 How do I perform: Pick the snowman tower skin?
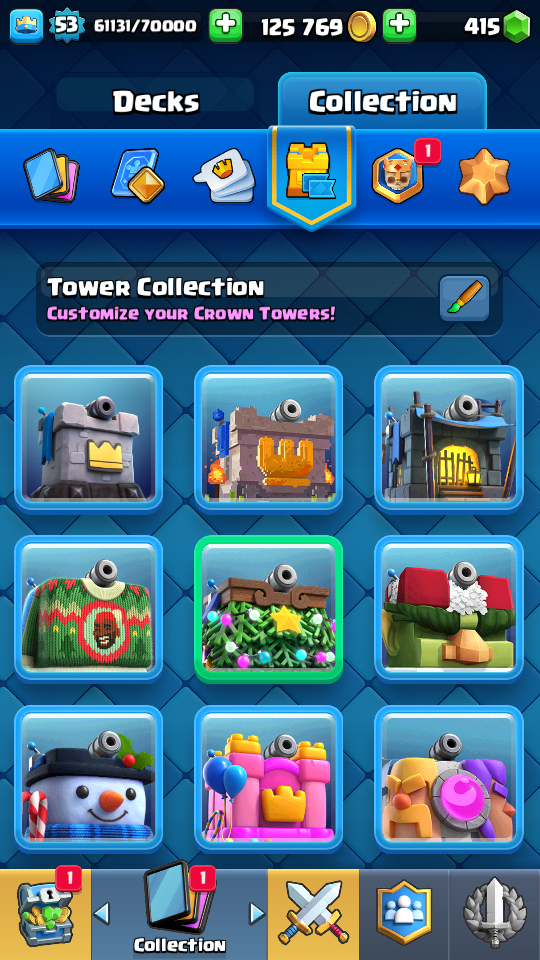click(x=89, y=779)
